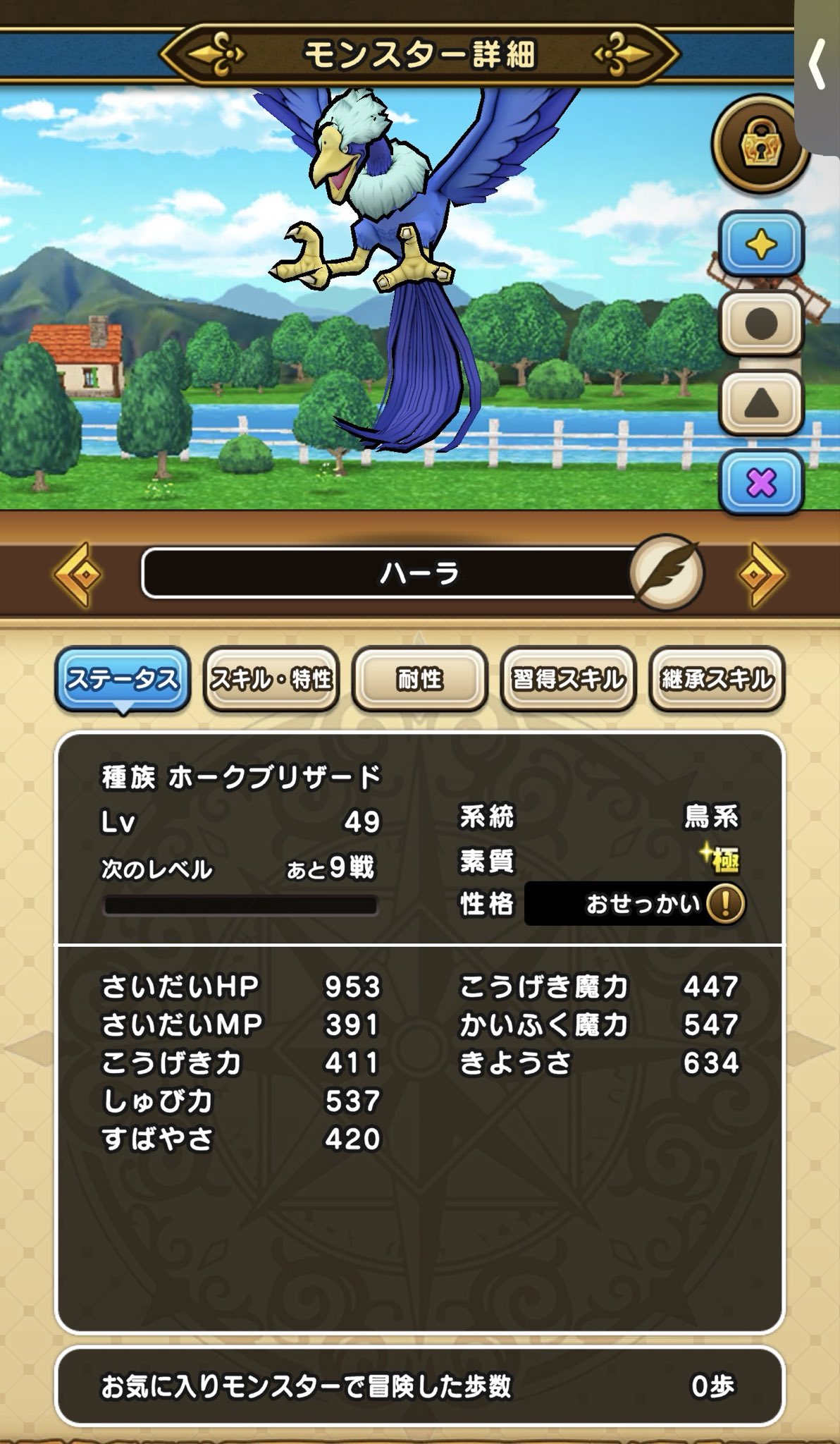Tap the circle button

(x=761, y=324)
